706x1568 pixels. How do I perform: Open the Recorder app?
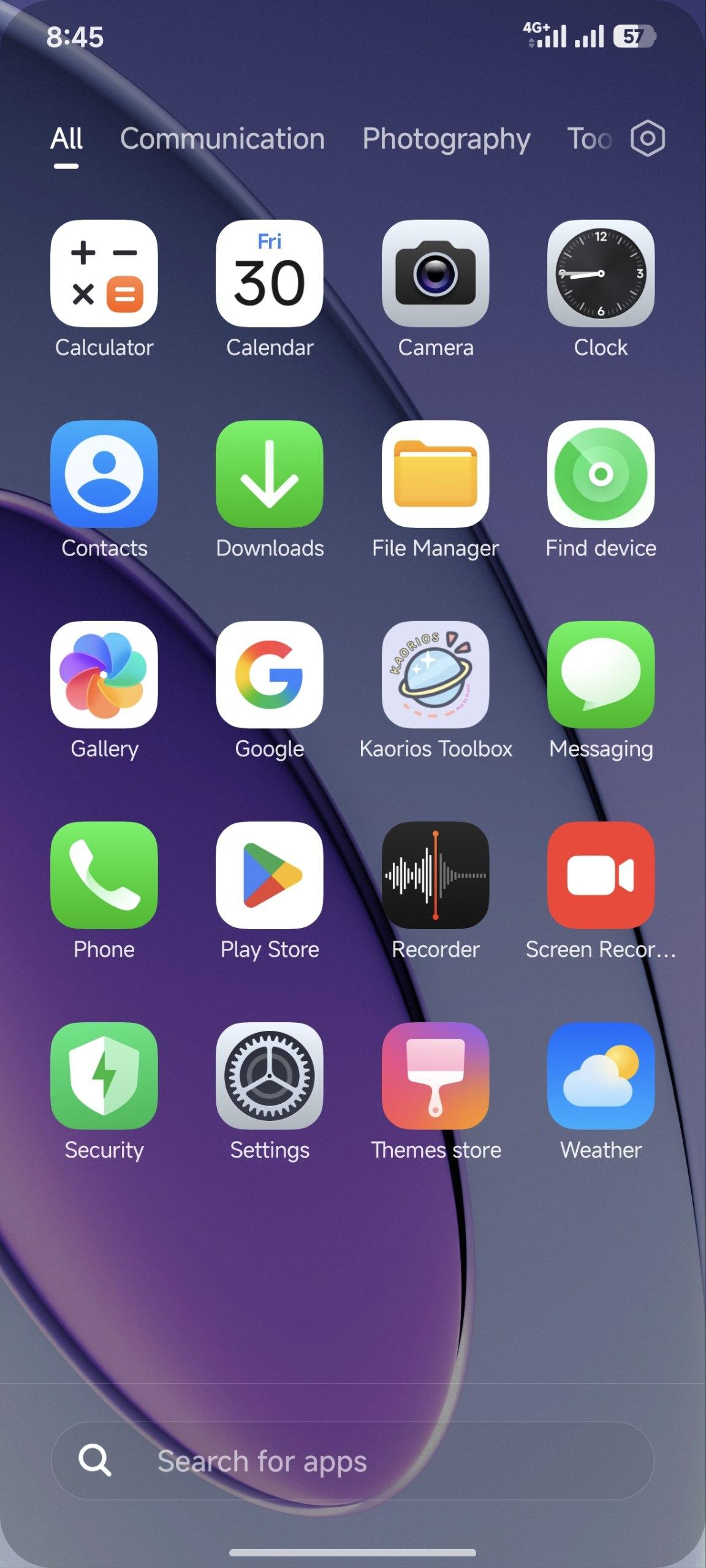click(435, 875)
